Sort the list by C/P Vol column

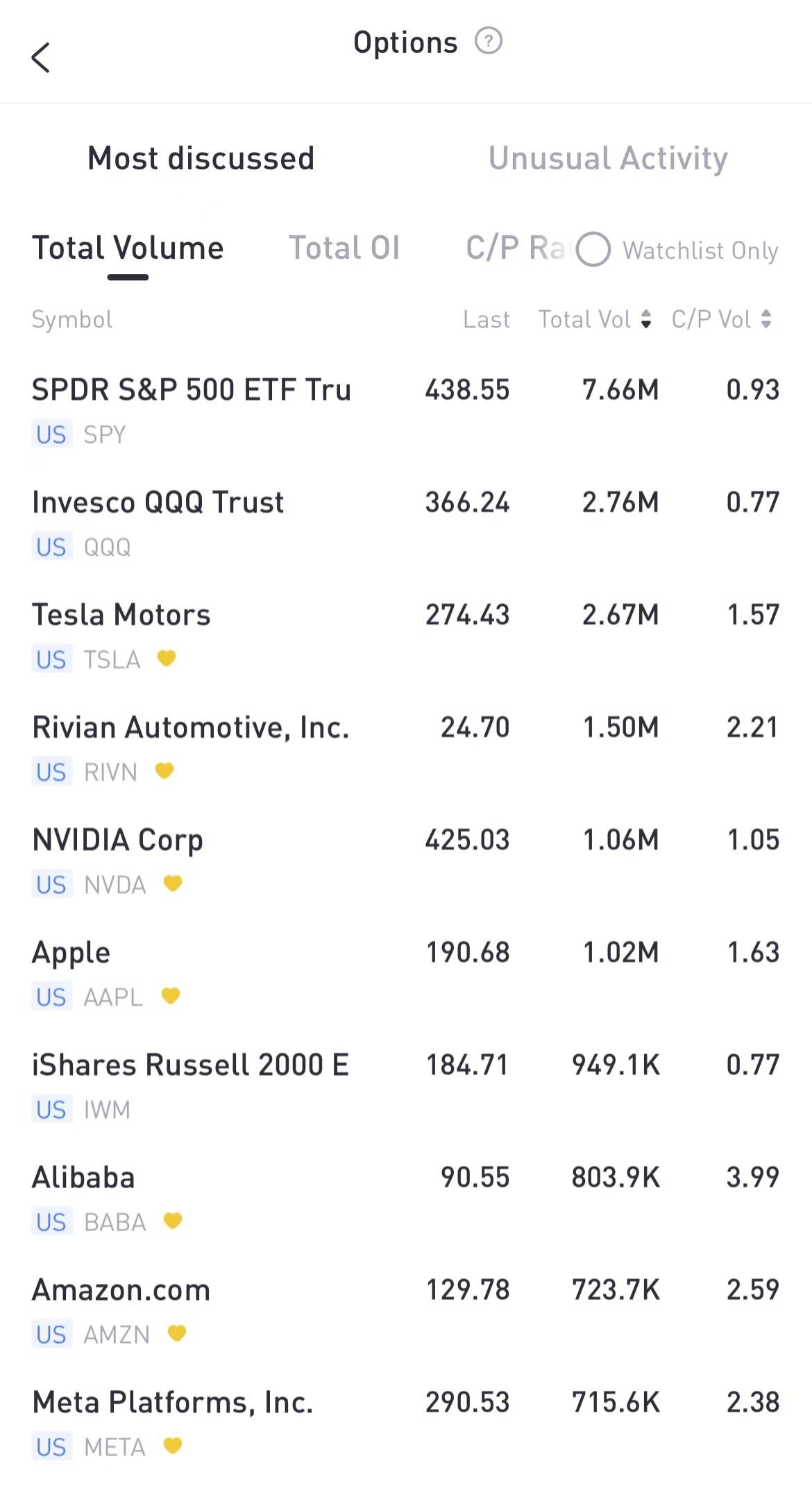coord(722,319)
